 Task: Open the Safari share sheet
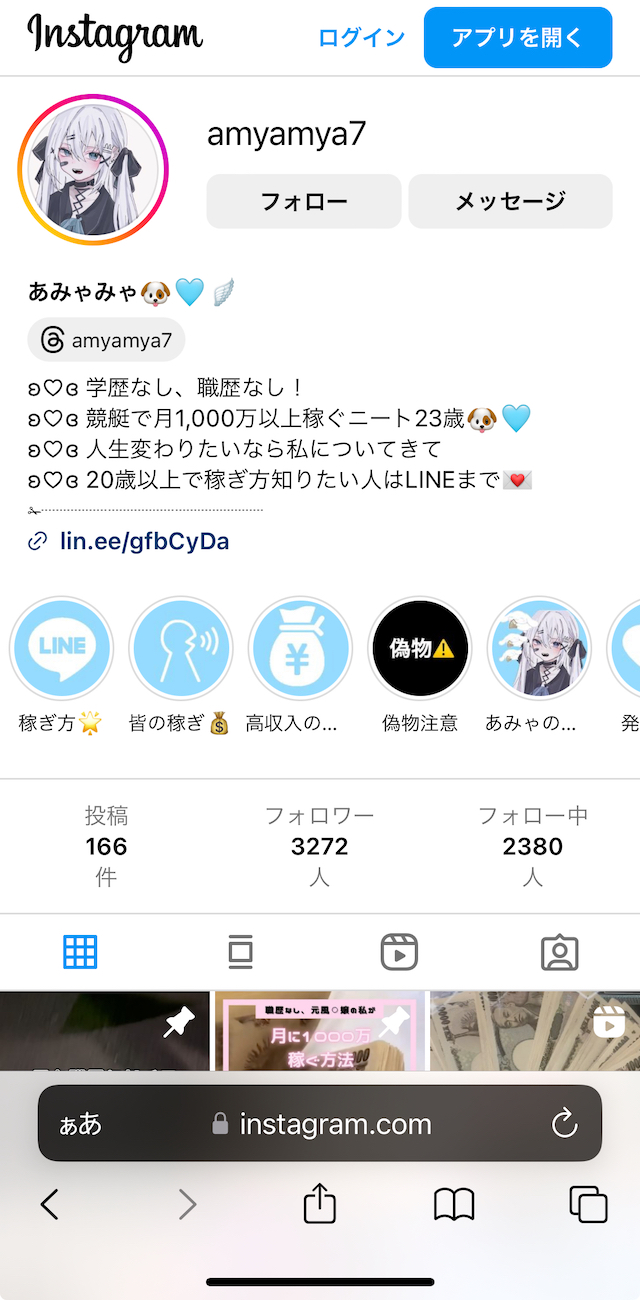[319, 1204]
